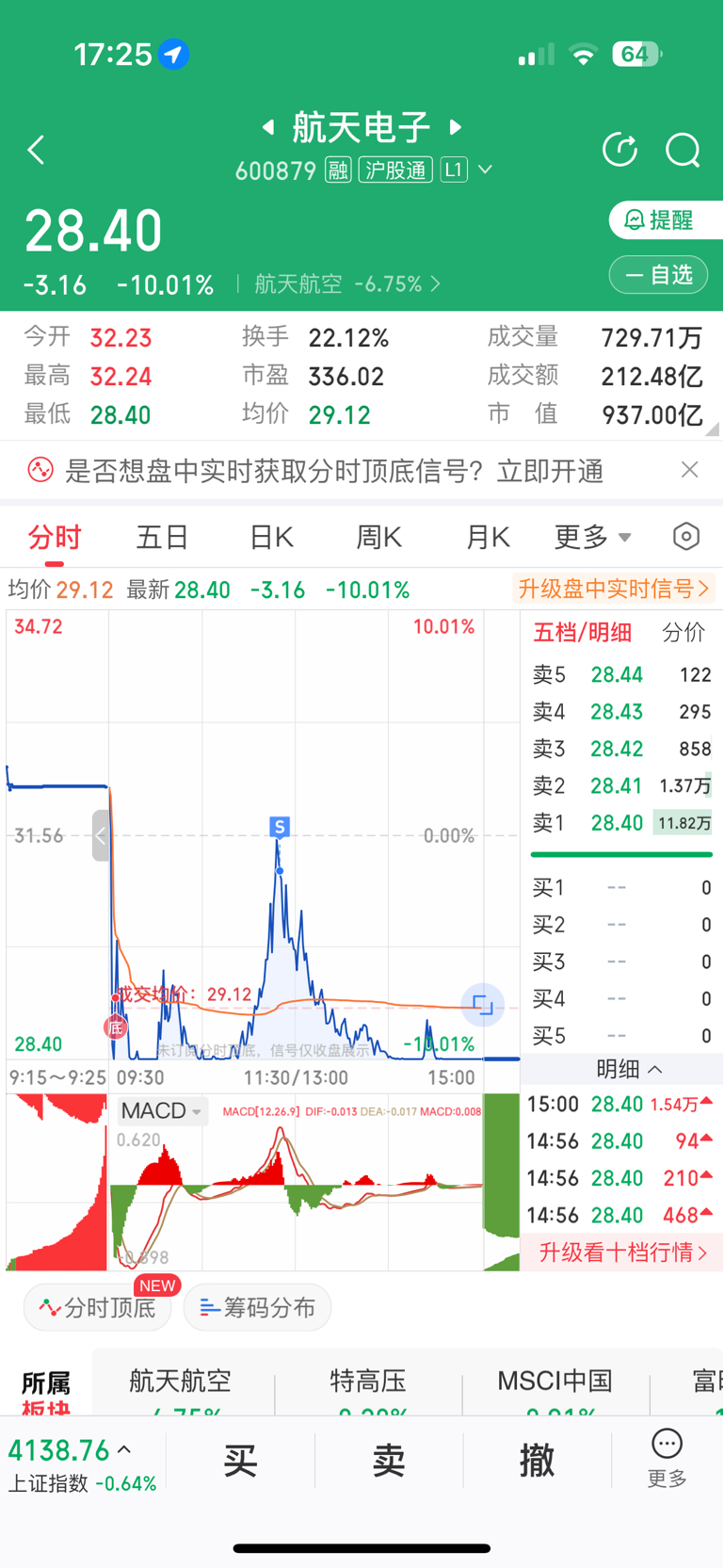Refresh the stock quote
Image resolution: width=724 pixels, height=1568 pixels.
tap(619, 150)
